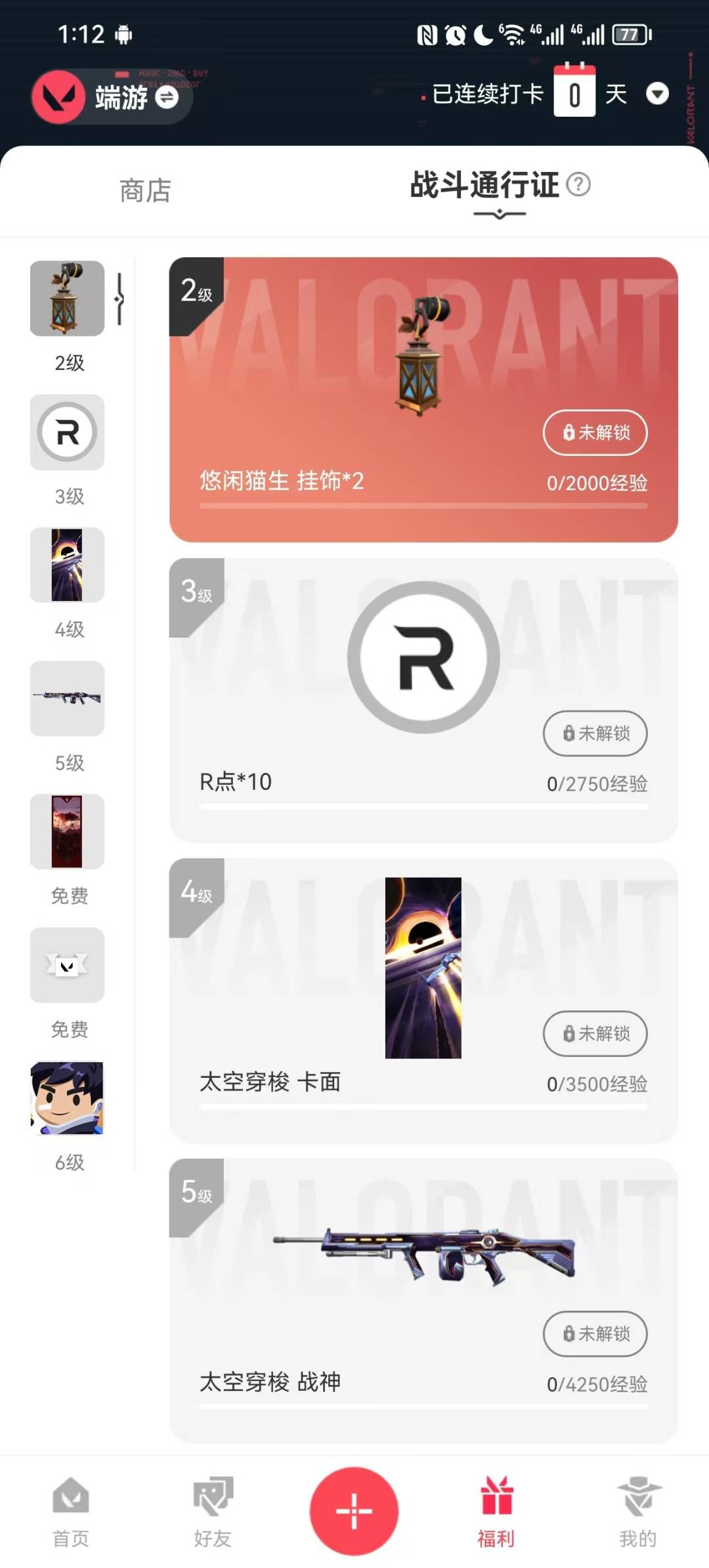Open help icon beside 战斗通行证
The image size is (709, 1568).
point(578,184)
